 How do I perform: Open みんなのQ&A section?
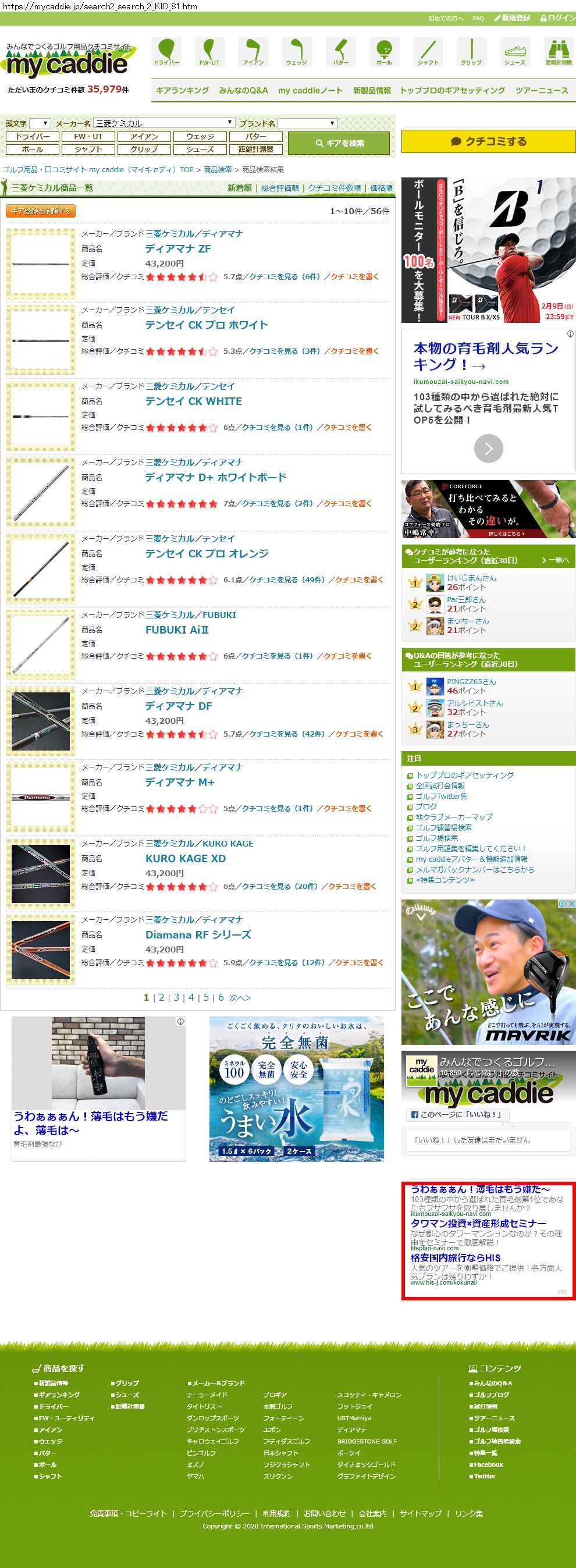pyautogui.click(x=243, y=90)
